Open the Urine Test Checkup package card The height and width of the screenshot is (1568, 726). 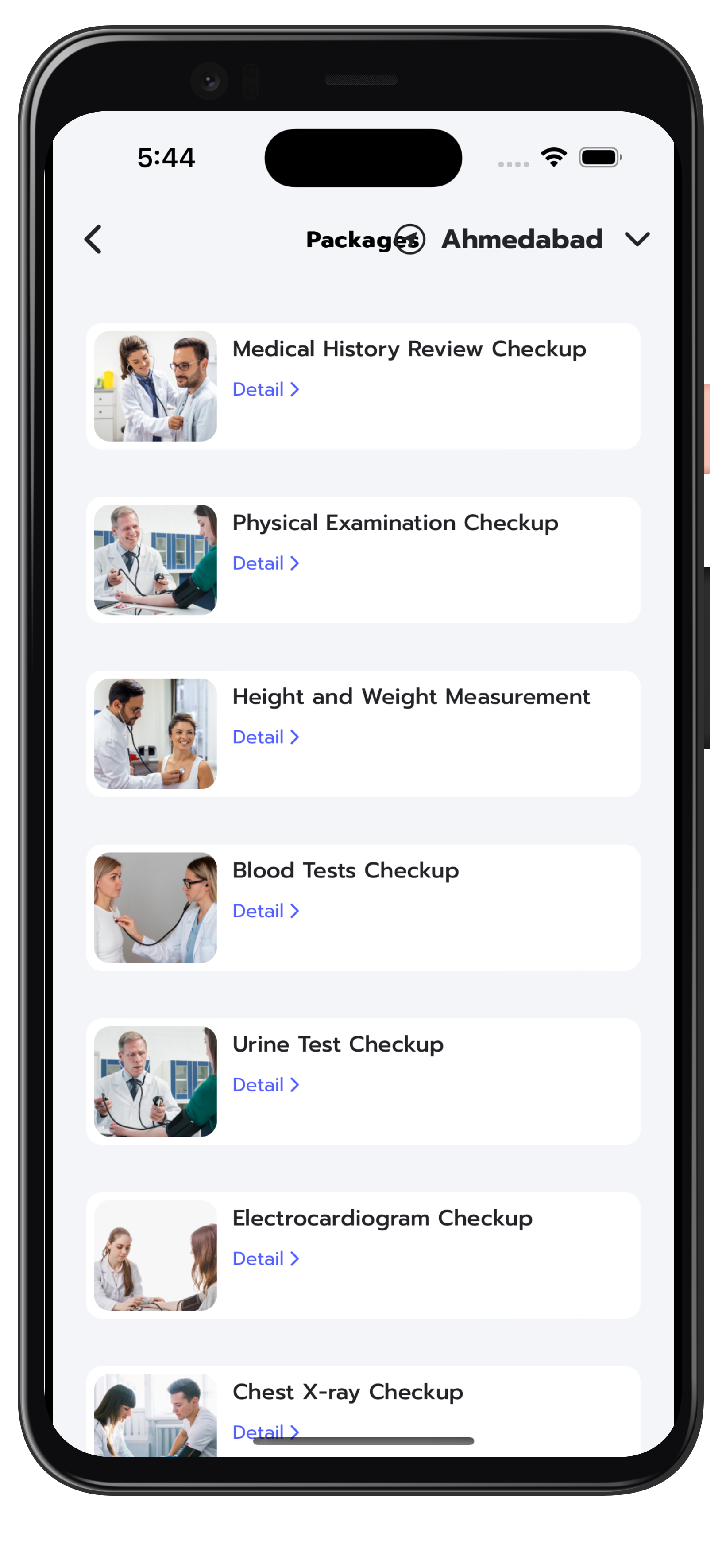pyautogui.click(x=363, y=1082)
